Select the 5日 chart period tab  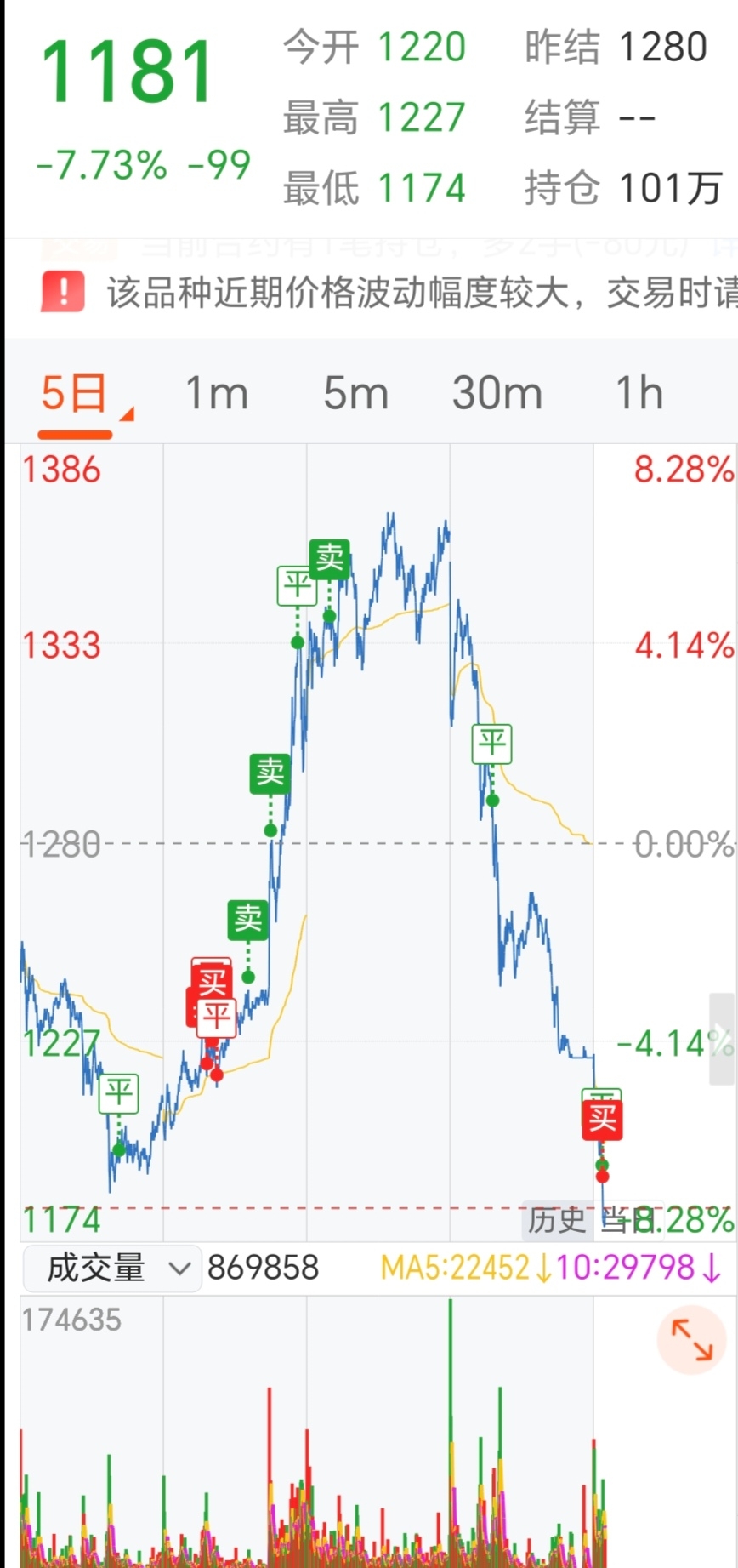pos(75,394)
